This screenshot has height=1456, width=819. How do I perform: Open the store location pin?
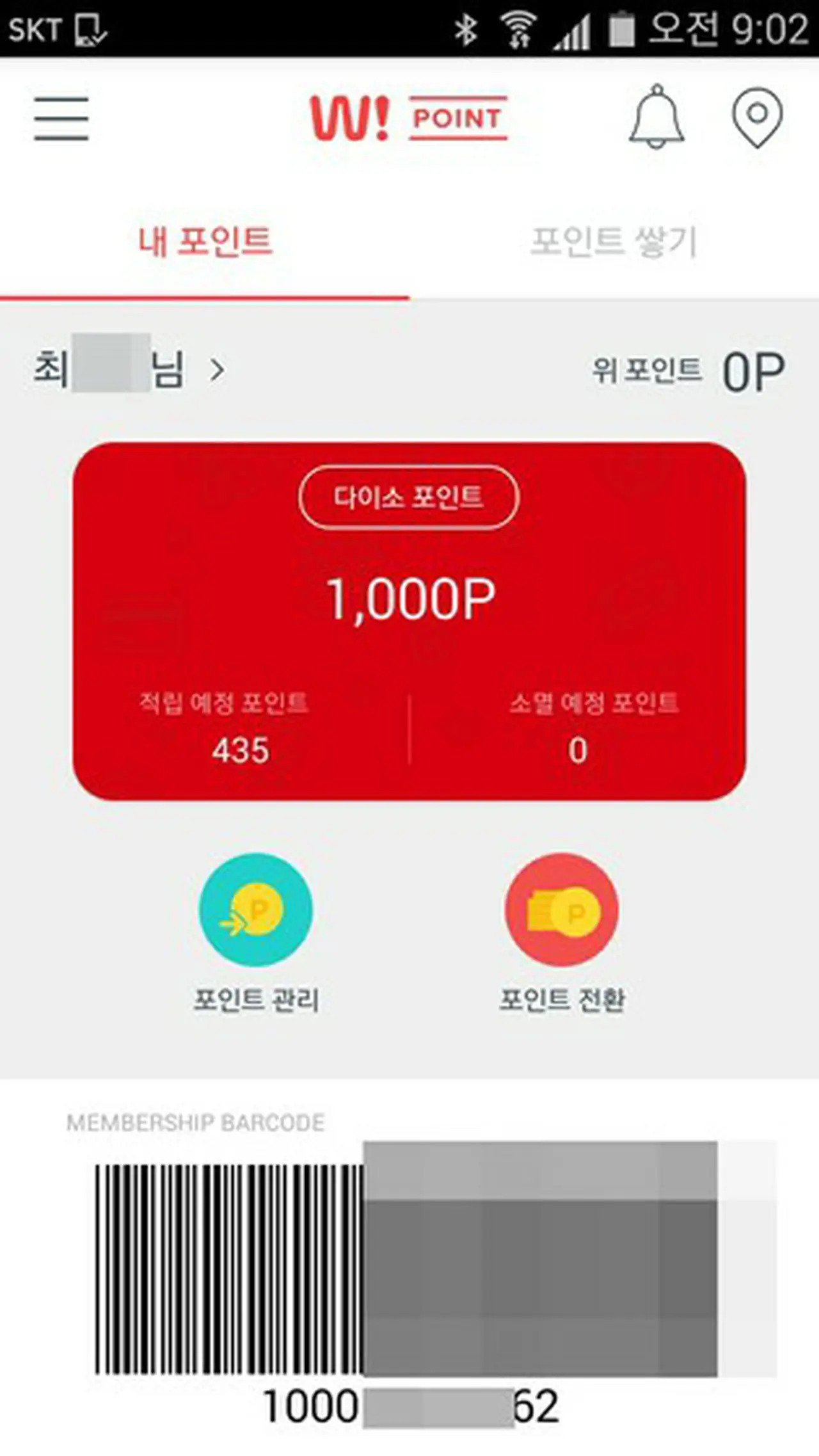point(757,118)
